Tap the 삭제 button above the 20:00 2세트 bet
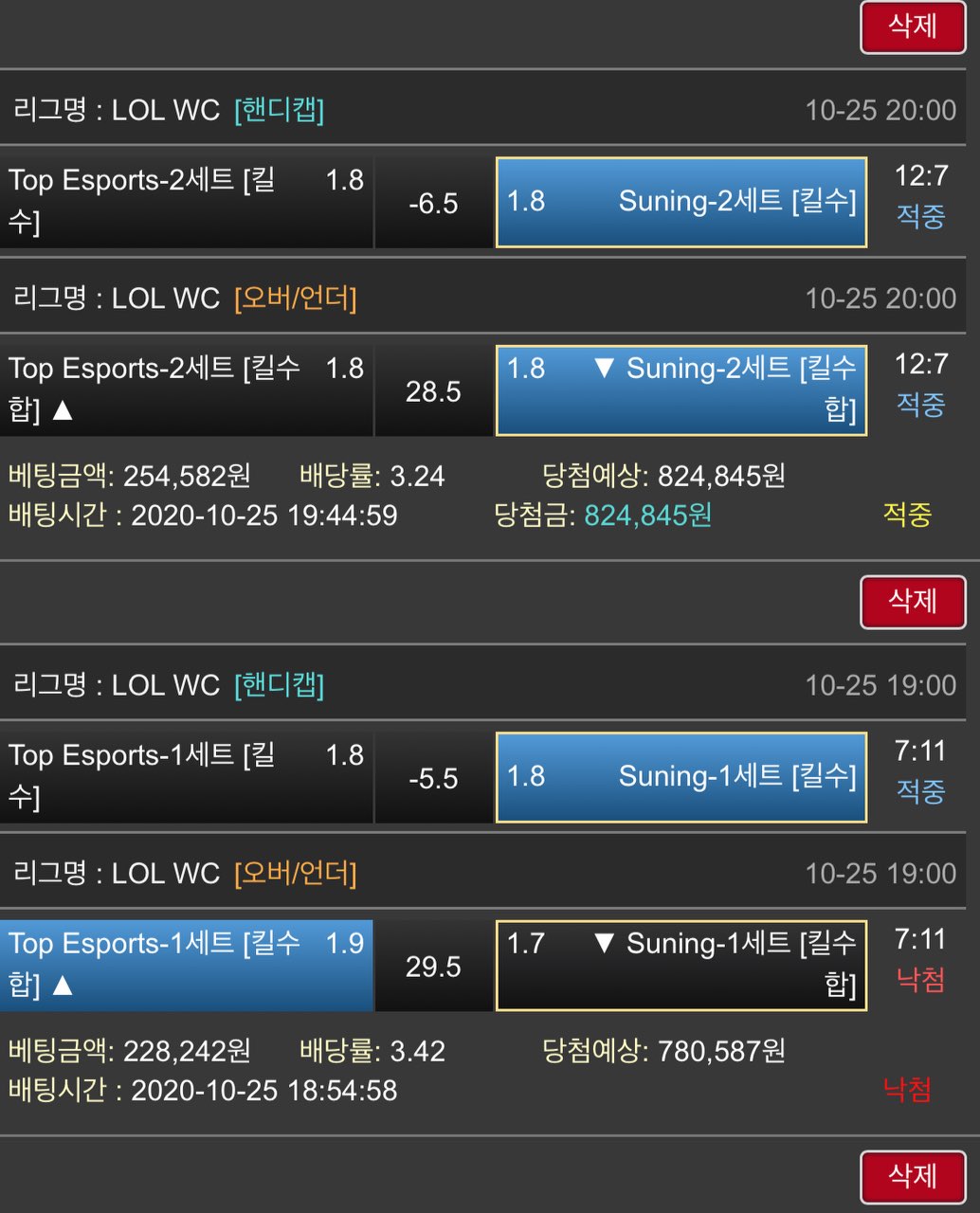This screenshot has height=1213, width=980. point(912,27)
